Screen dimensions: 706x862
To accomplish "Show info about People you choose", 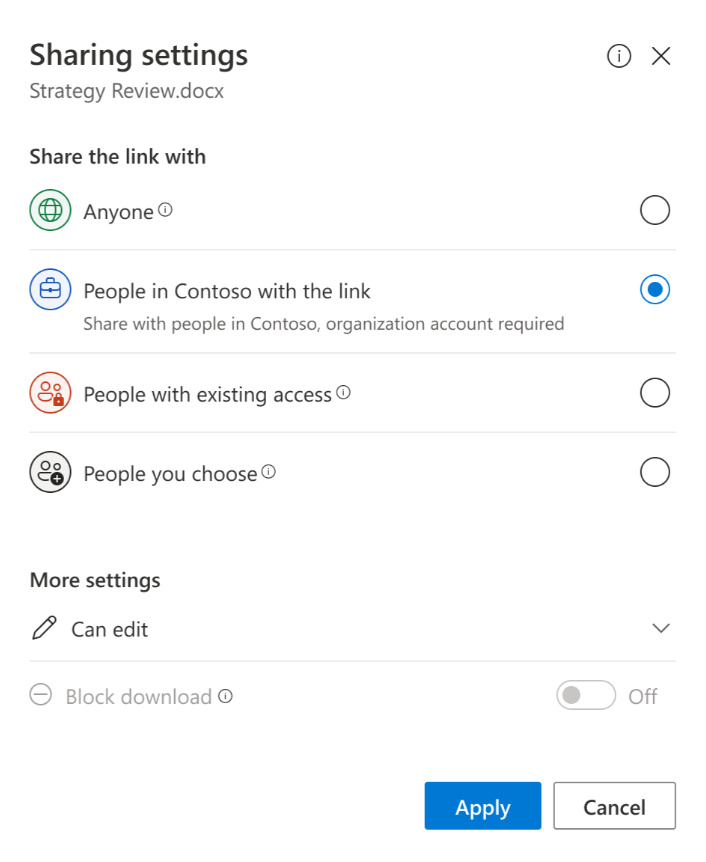I will tap(269, 472).
